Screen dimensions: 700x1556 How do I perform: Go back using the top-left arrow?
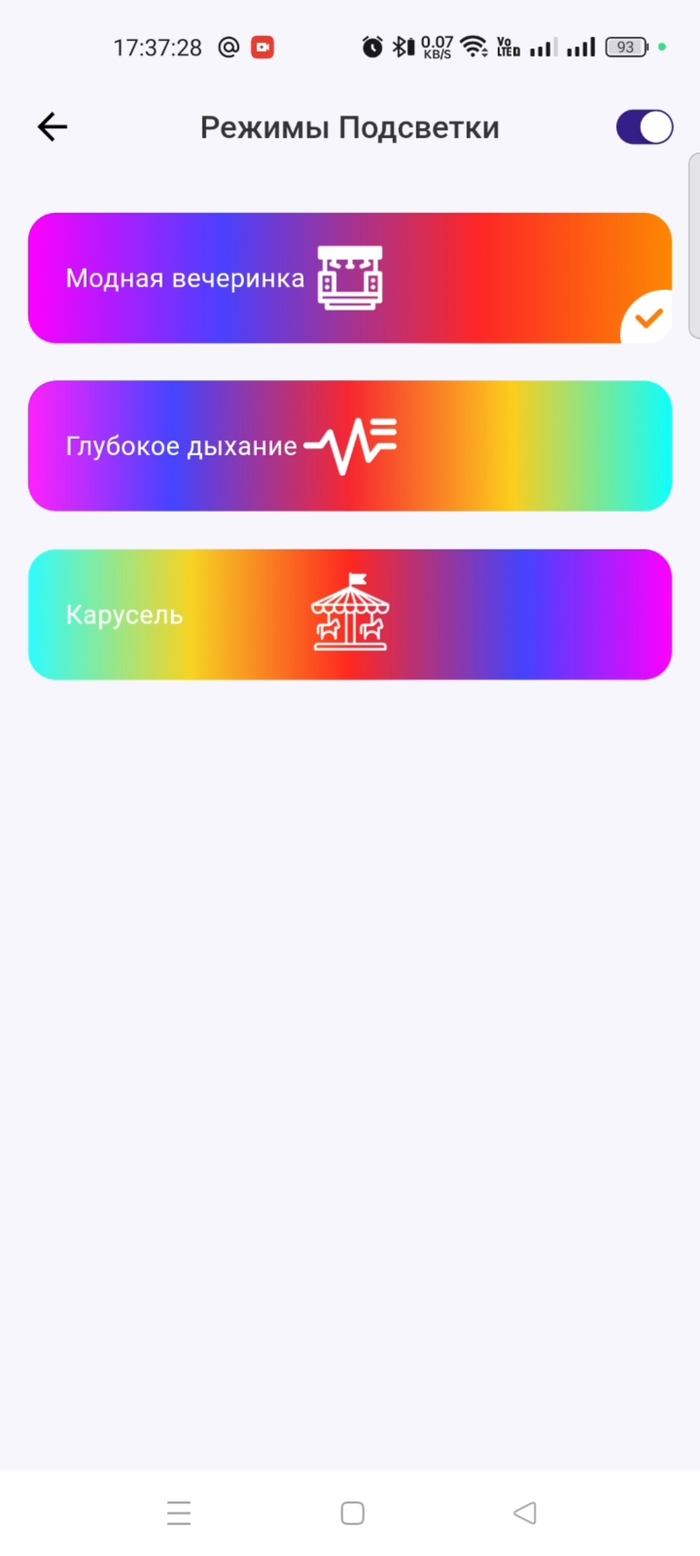[x=52, y=127]
